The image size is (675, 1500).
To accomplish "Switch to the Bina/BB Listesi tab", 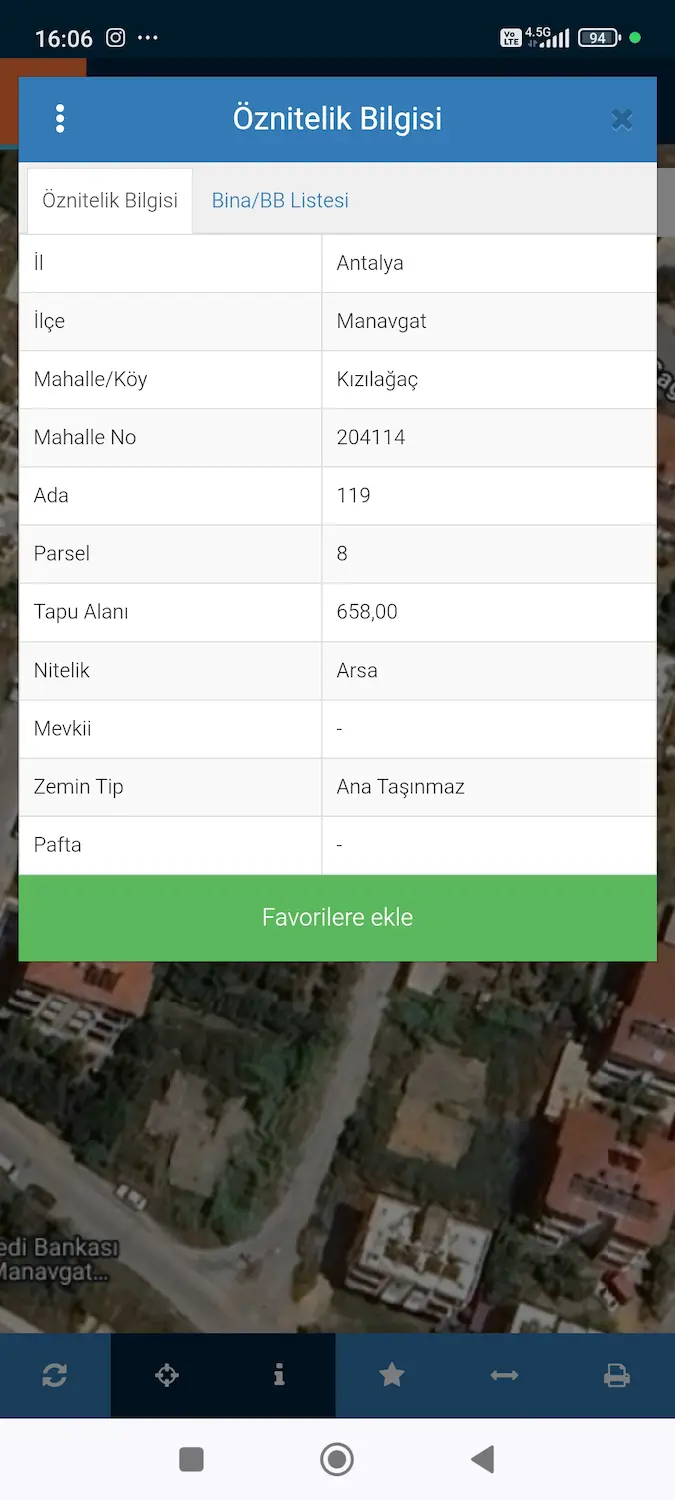I will 280,200.
